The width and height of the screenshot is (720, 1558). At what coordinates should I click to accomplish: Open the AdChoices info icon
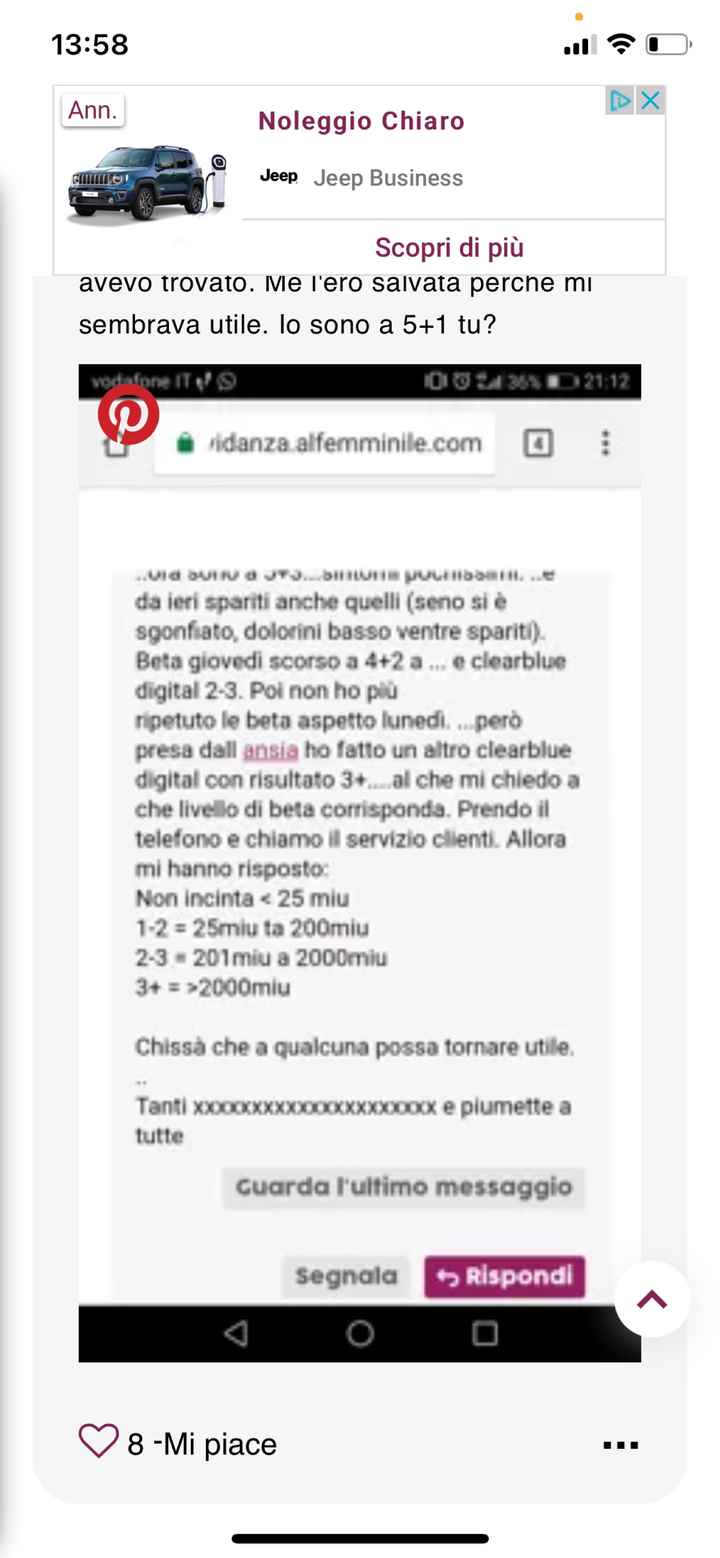point(621,100)
